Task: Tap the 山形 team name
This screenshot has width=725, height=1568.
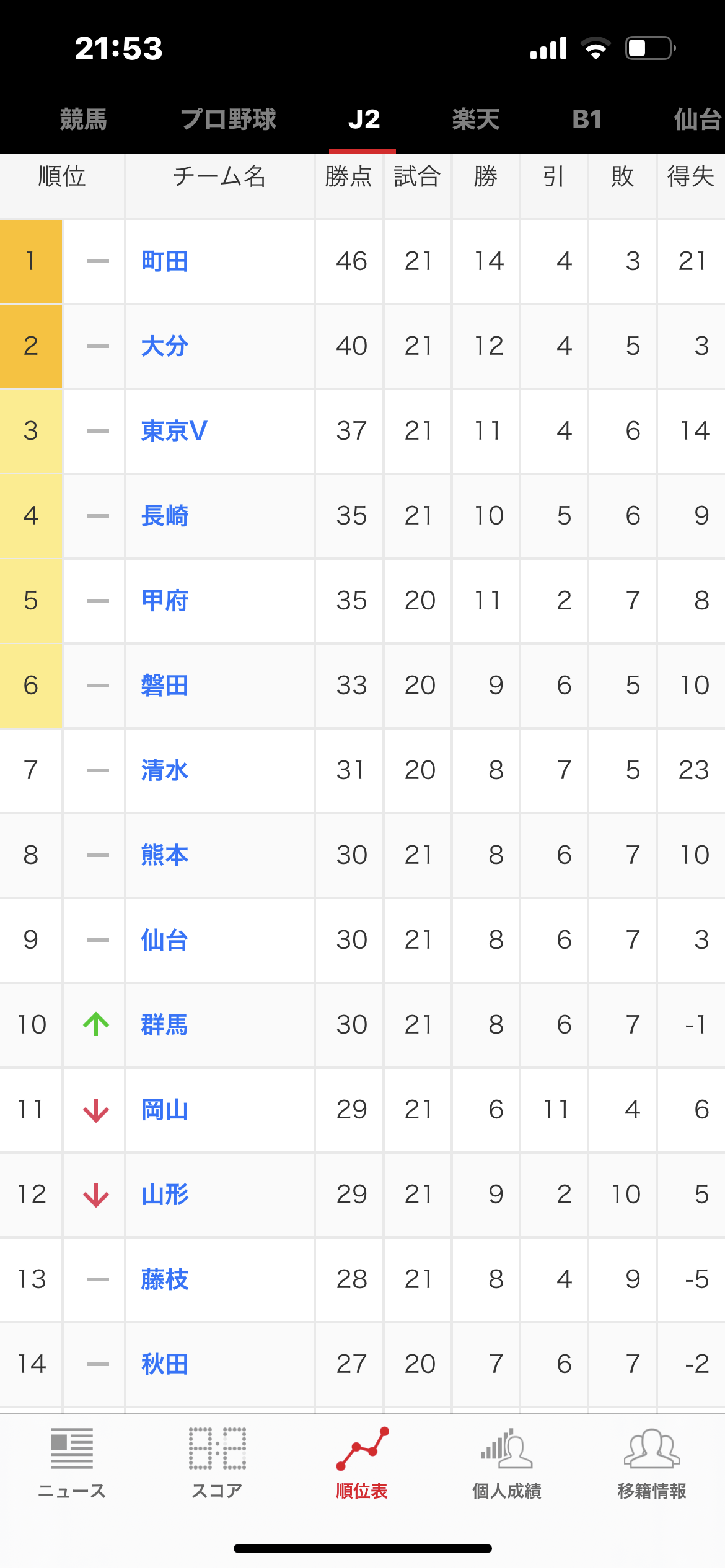Action: click(x=165, y=1195)
